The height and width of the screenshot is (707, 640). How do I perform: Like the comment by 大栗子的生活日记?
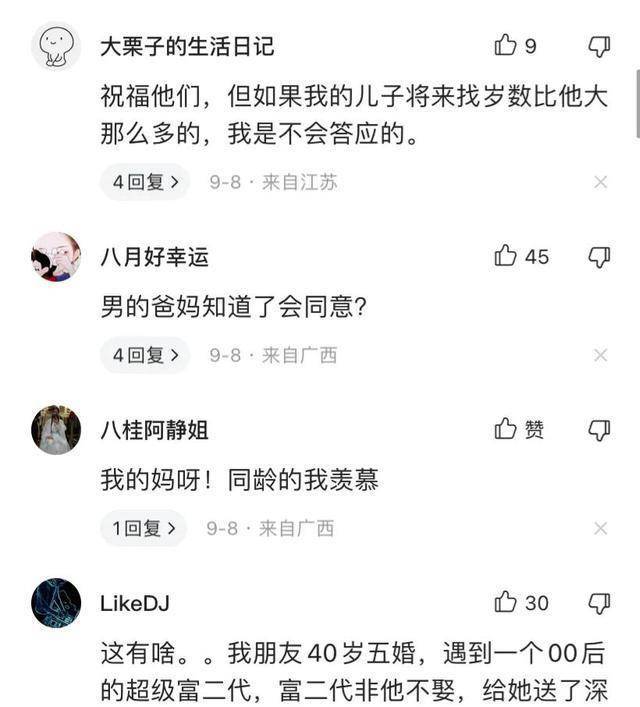[x=506, y=45]
